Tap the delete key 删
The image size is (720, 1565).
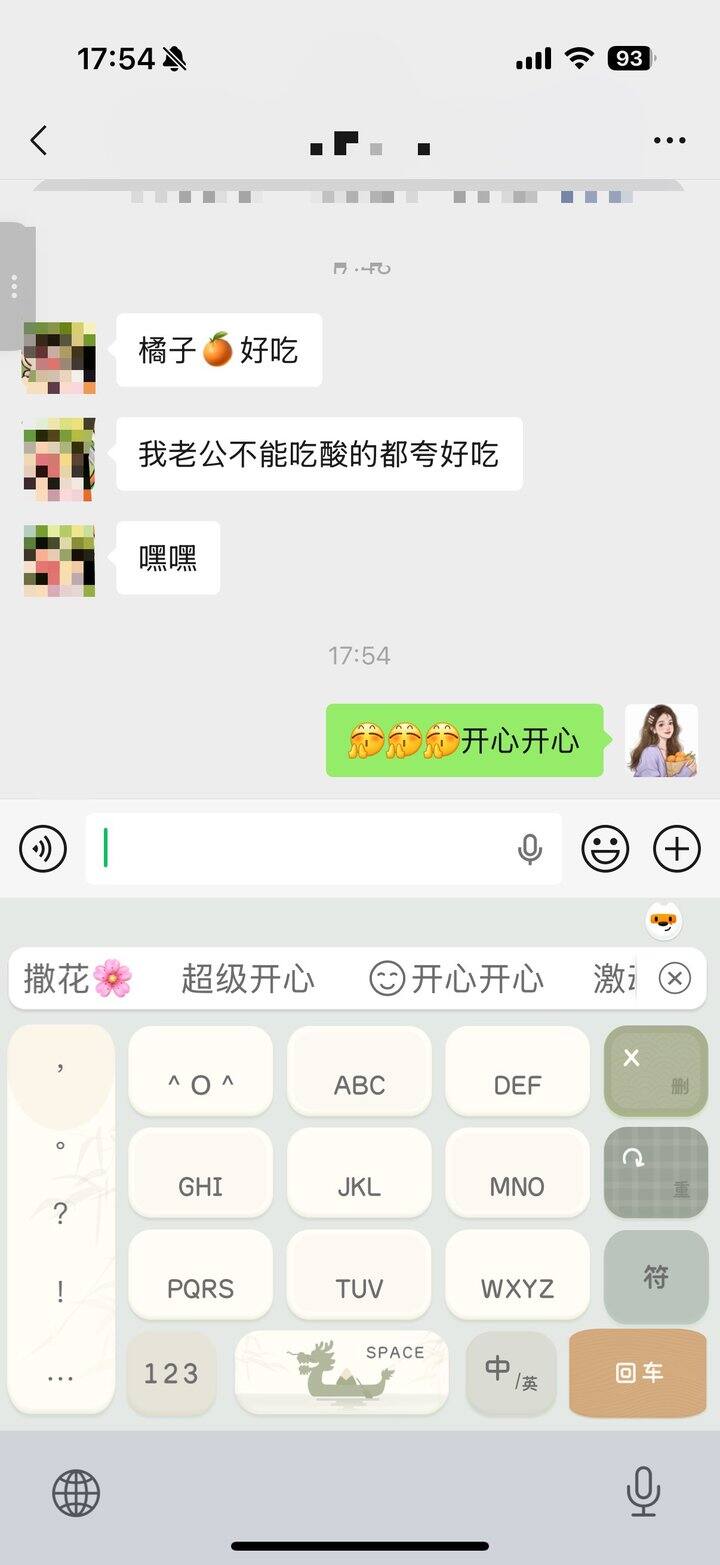click(655, 1071)
